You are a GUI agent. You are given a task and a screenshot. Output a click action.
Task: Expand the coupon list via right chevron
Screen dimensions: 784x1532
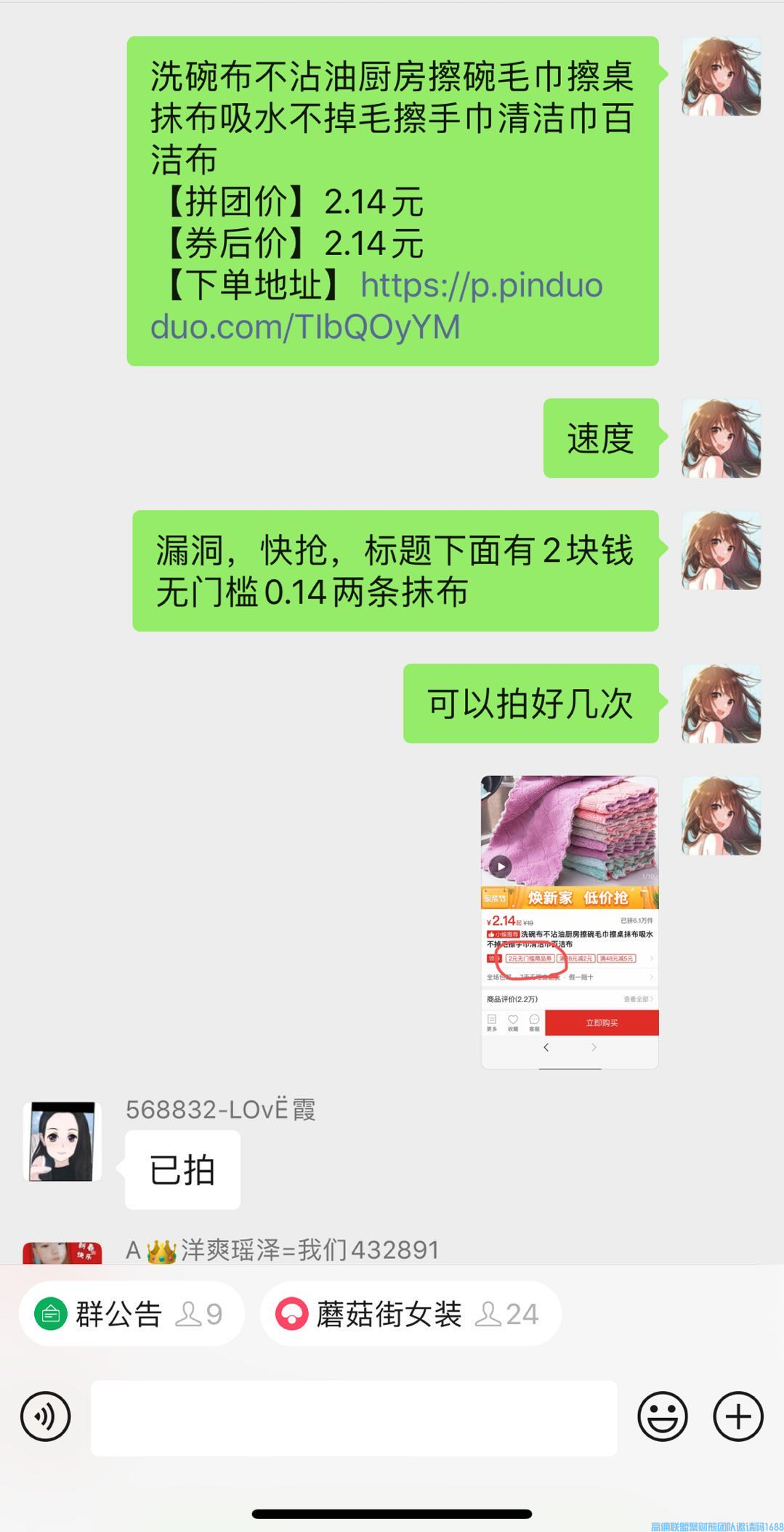coord(651,959)
